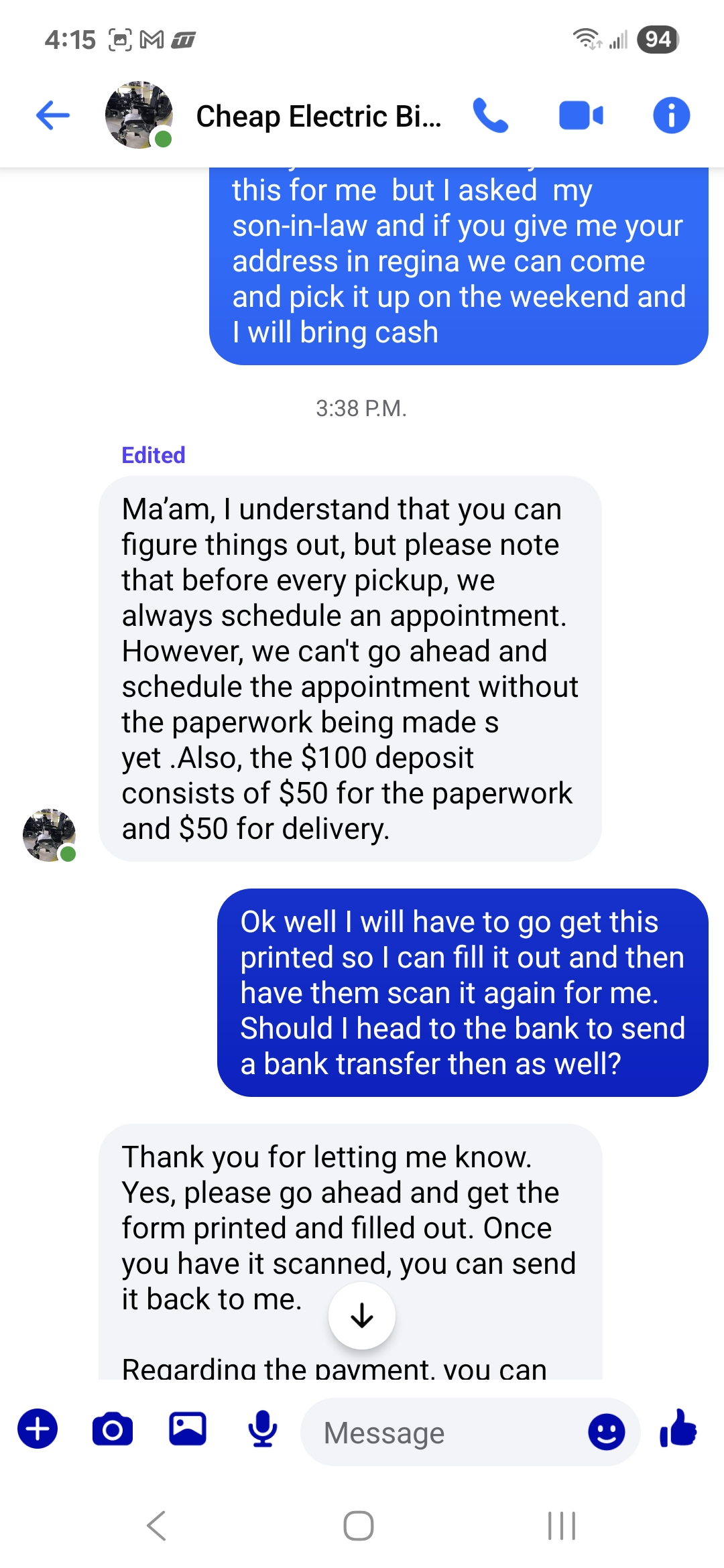Open the photo gallery picker
Screen dimensions: 724x1568
[x=188, y=1429]
